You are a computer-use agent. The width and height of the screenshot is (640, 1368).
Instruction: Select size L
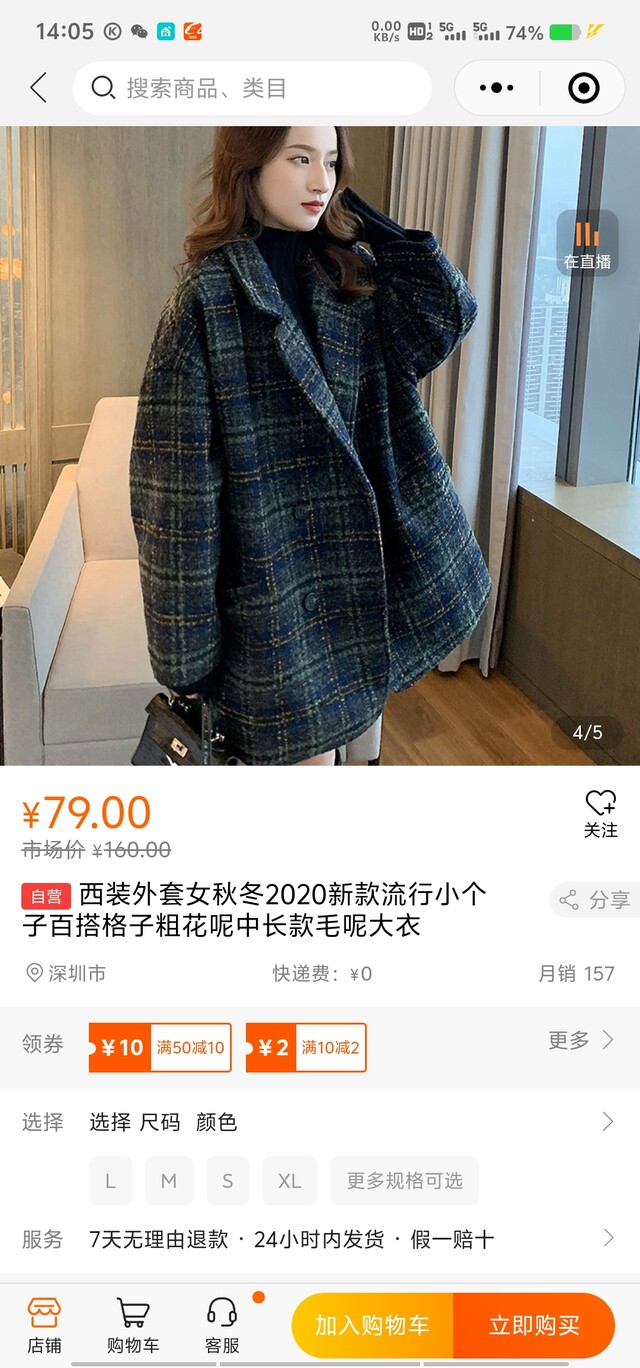point(110,1181)
